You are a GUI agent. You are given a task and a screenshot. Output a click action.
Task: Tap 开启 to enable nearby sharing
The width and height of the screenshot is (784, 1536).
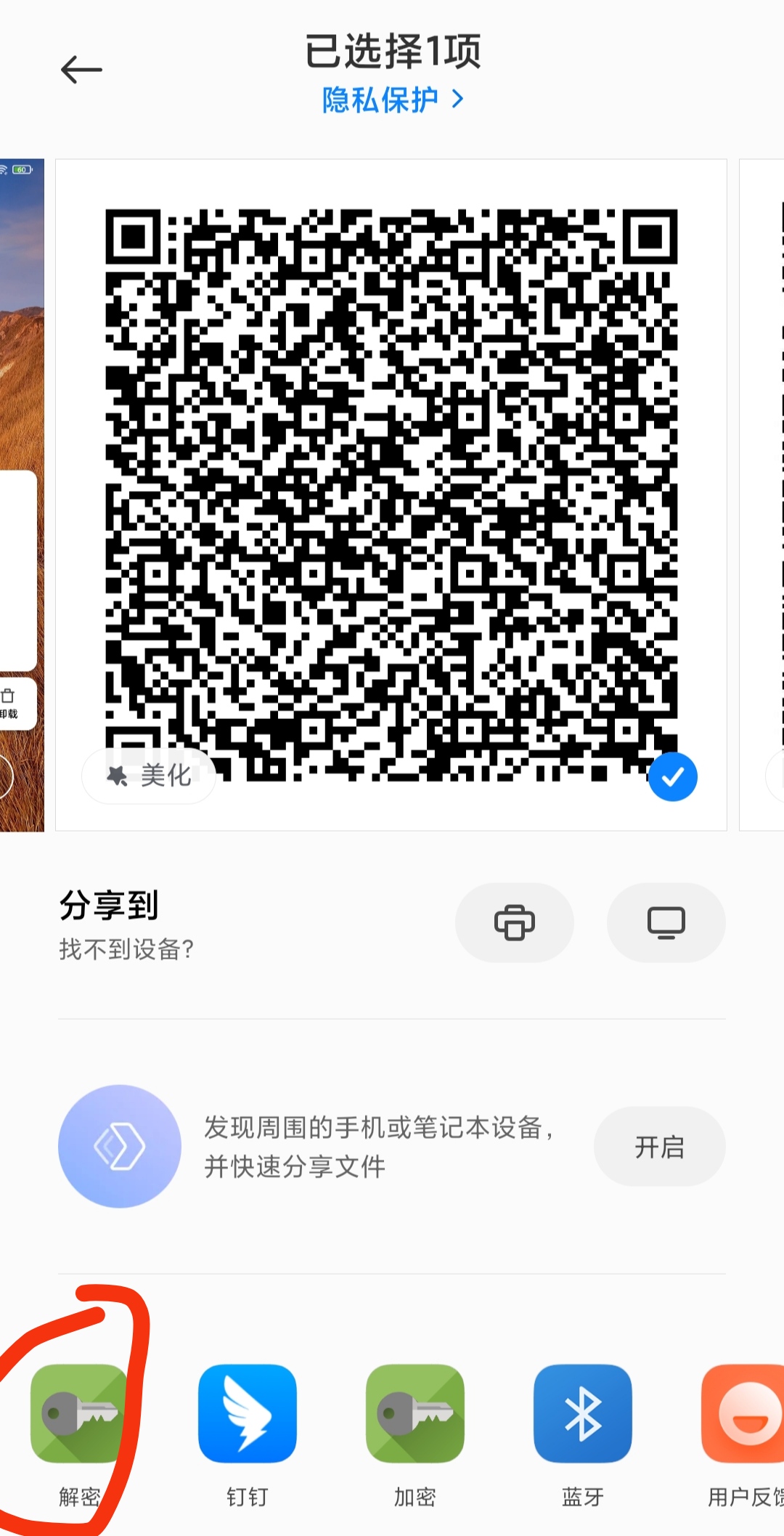(x=659, y=1147)
